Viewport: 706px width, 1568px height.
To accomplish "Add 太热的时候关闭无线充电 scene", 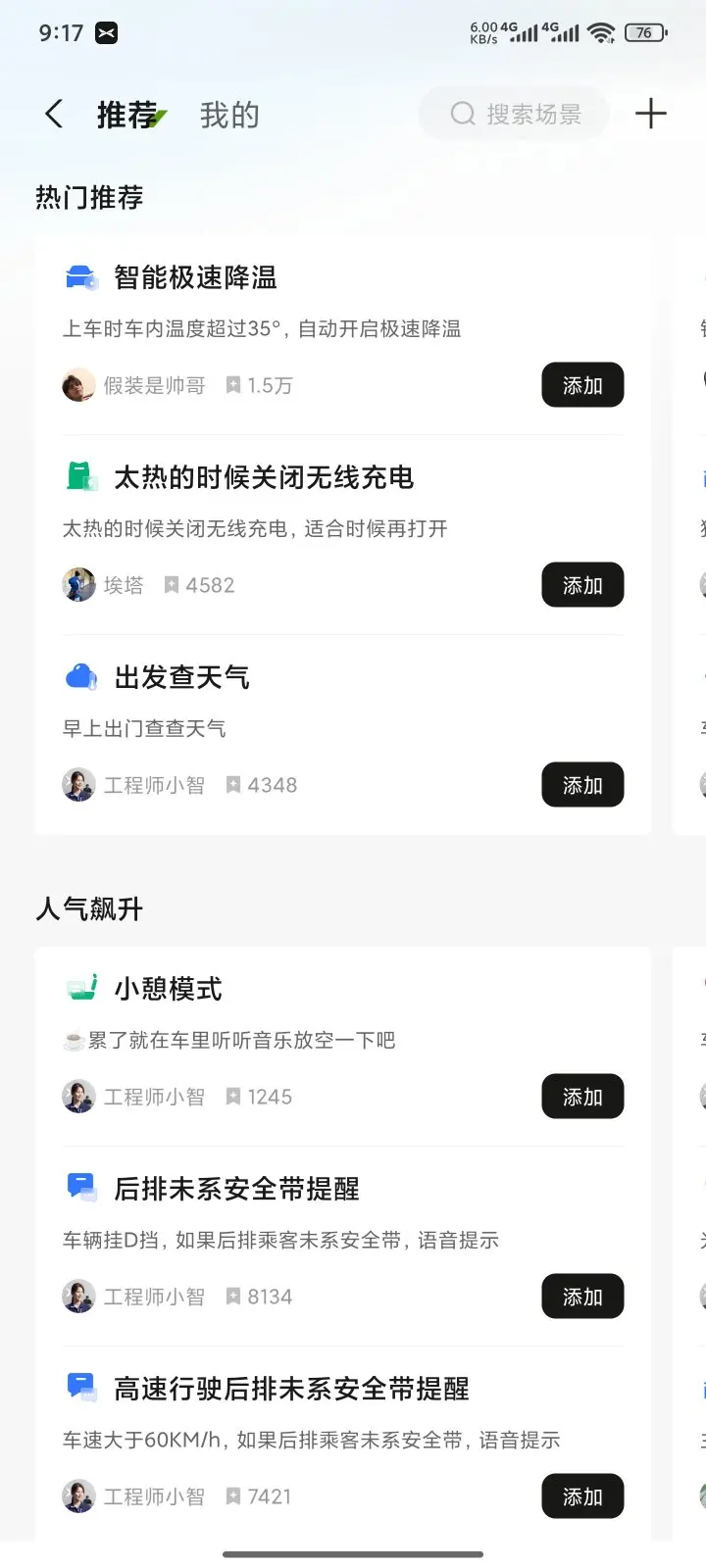I will coord(582,585).
